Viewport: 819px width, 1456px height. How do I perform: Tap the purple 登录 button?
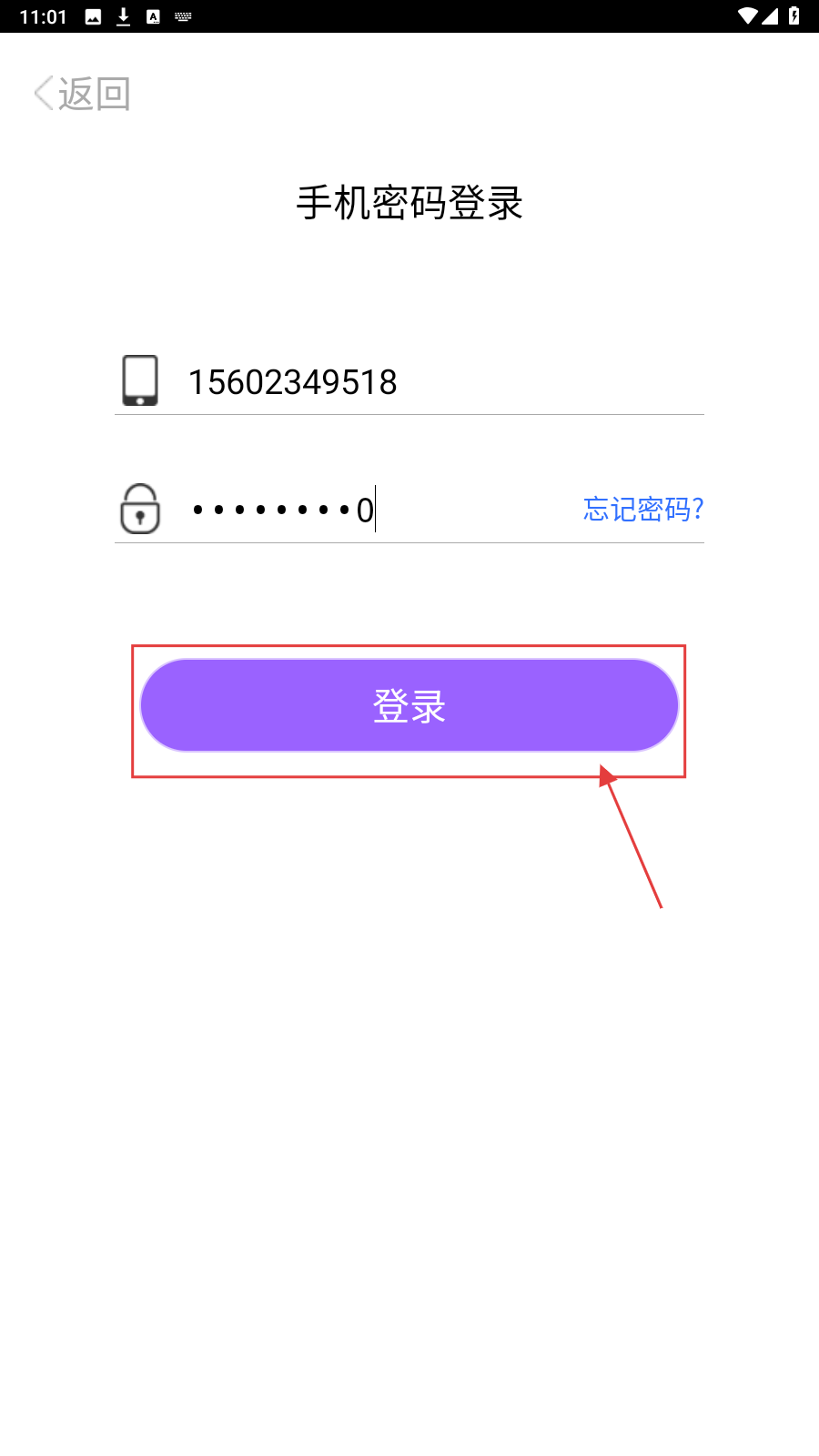tap(409, 705)
